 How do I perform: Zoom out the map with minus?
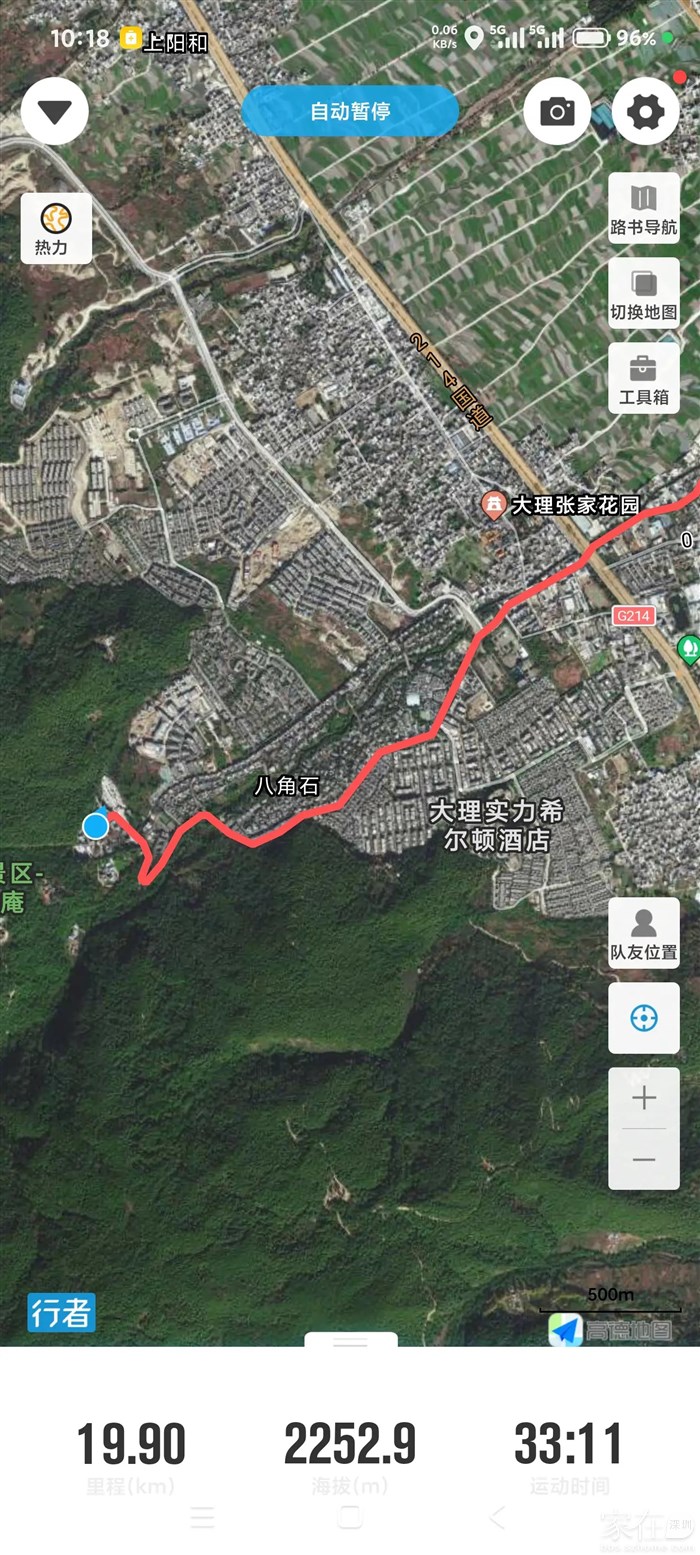tap(644, 1159)
